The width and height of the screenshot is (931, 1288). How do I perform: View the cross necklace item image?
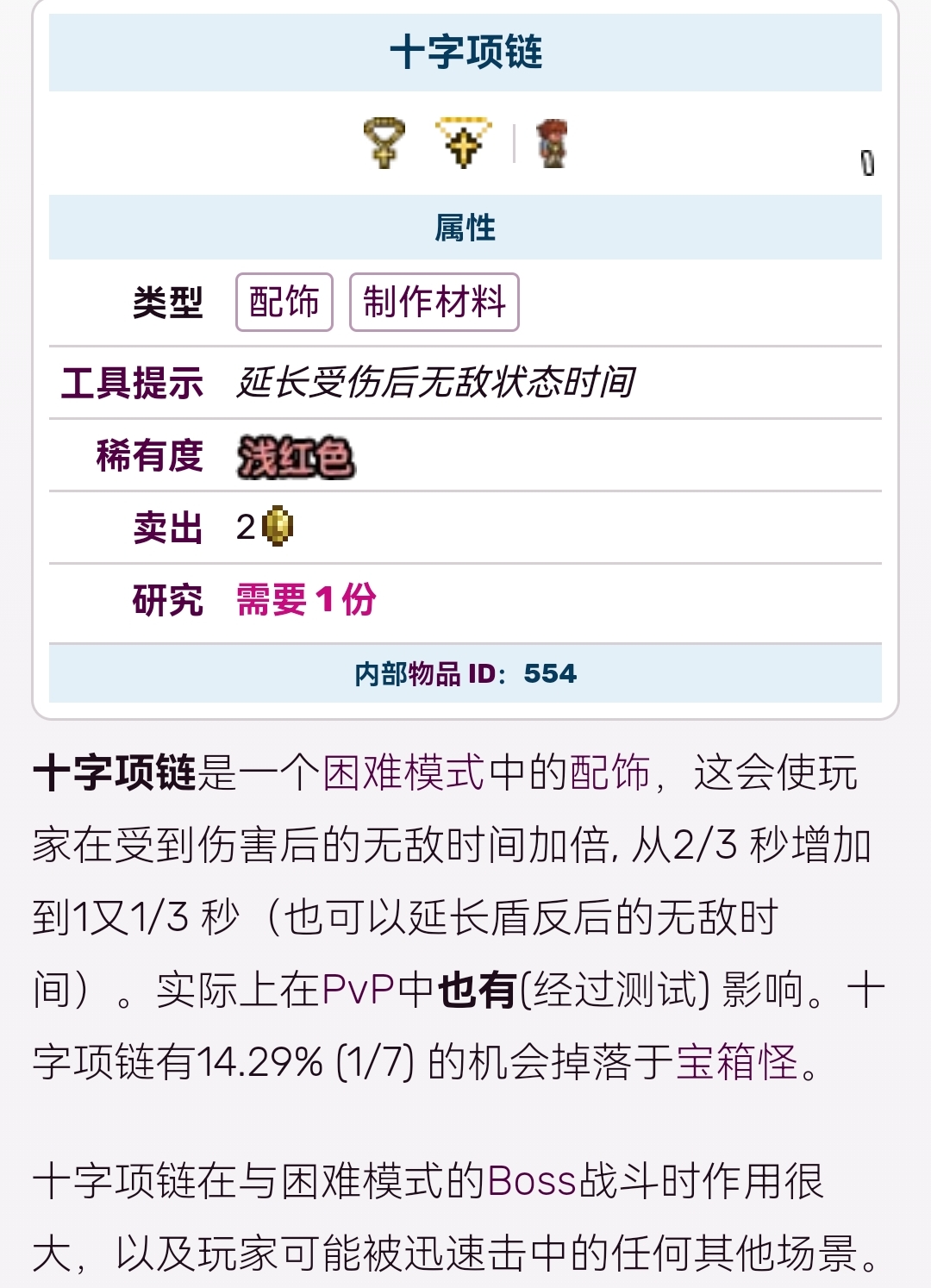point(384,143)
